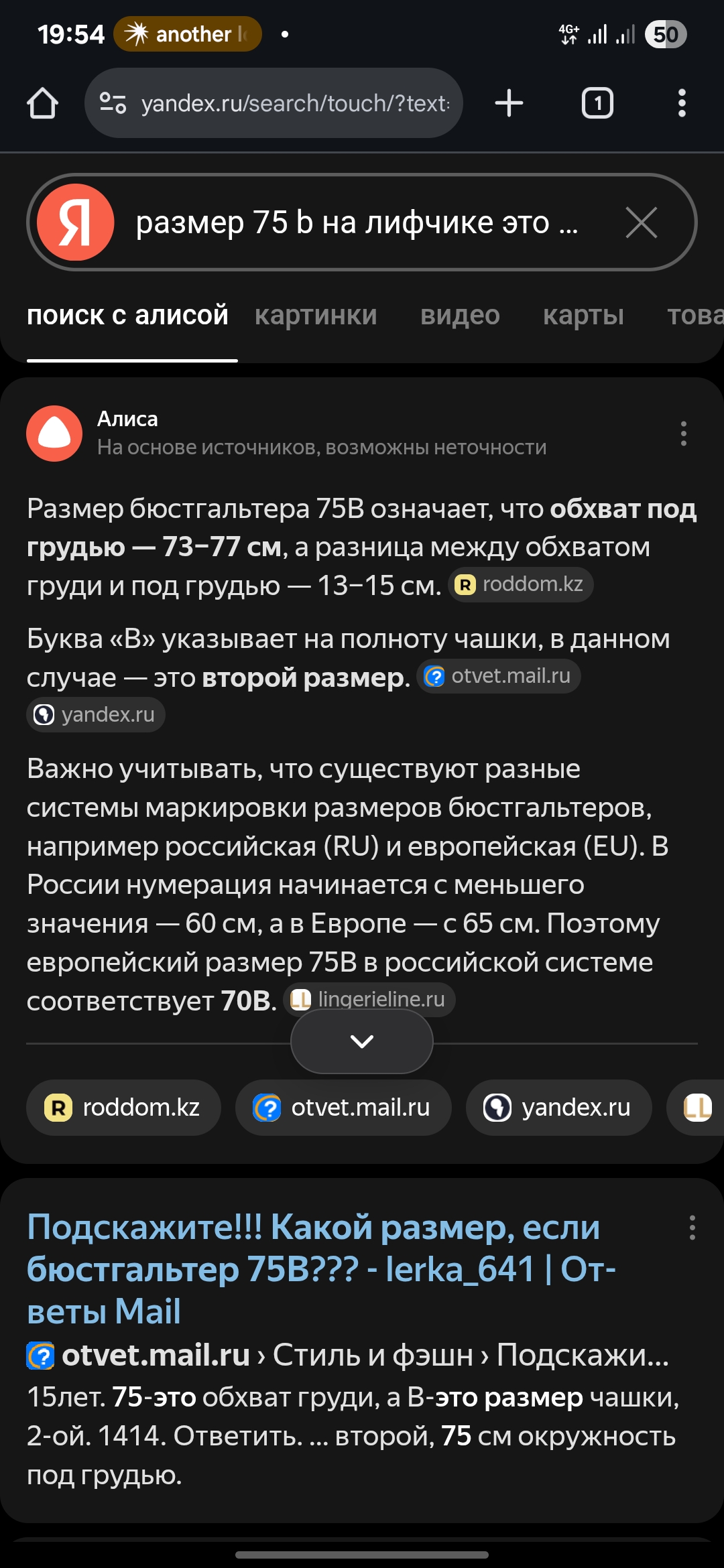Viewport: 724px width, 1568px height.
Task: Show the open tabs switcher
Action: click(x=597, y=104)
